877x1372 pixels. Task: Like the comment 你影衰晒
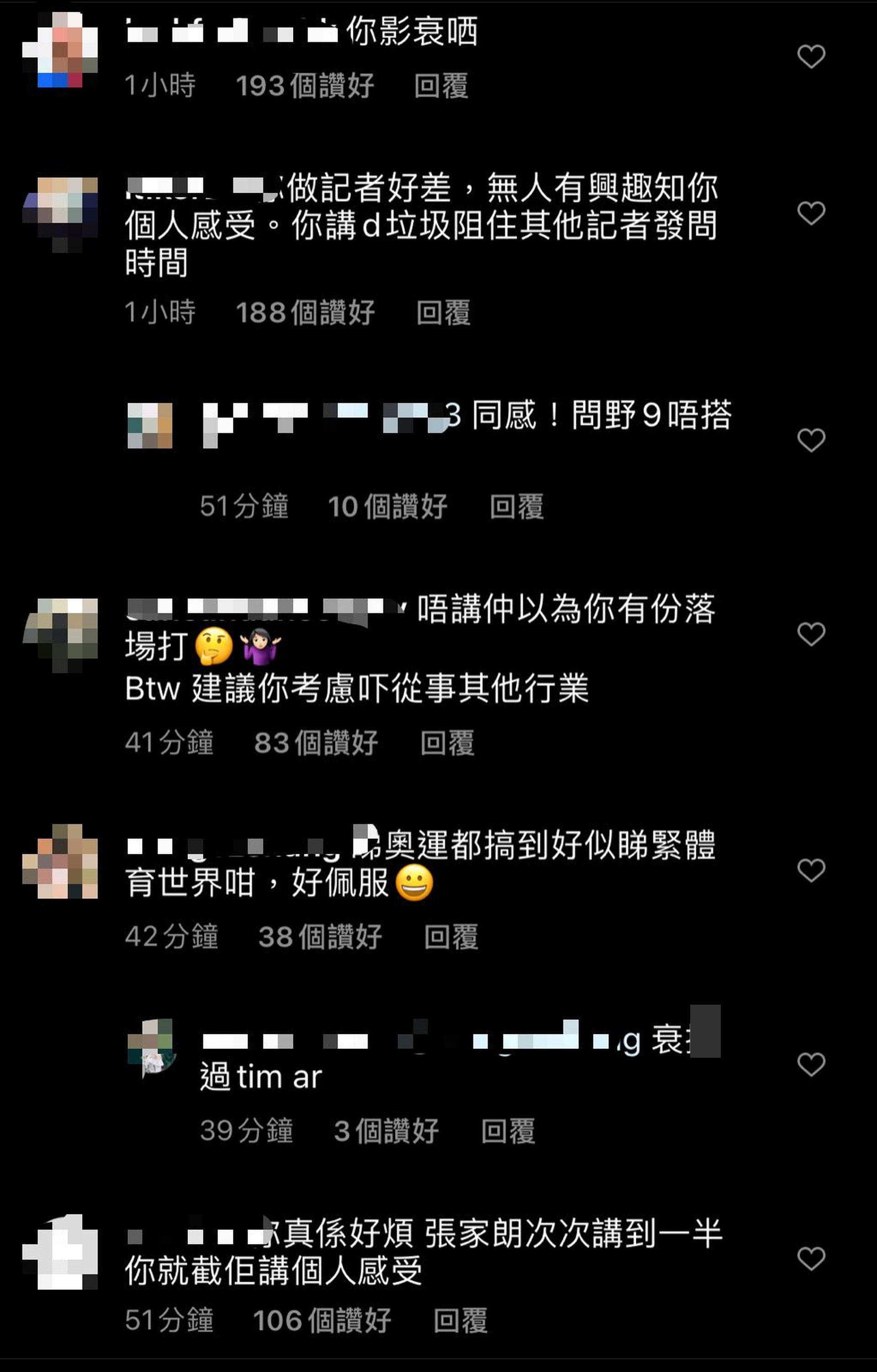click(x=810, y=56)
